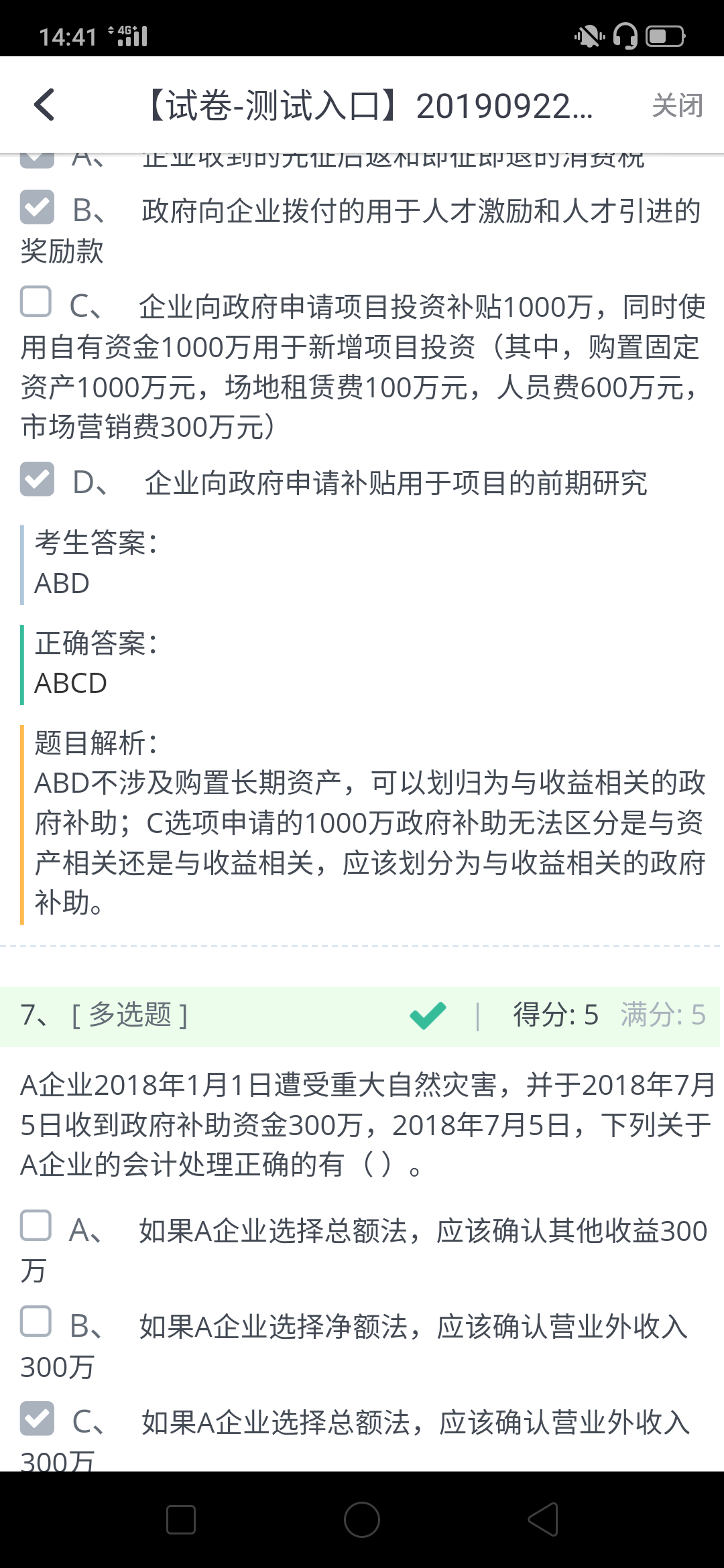This screenshot has width=724, height=1568.
Task: Toggle checkbox D about 项目的前期研究
Action: coord(37,479)
